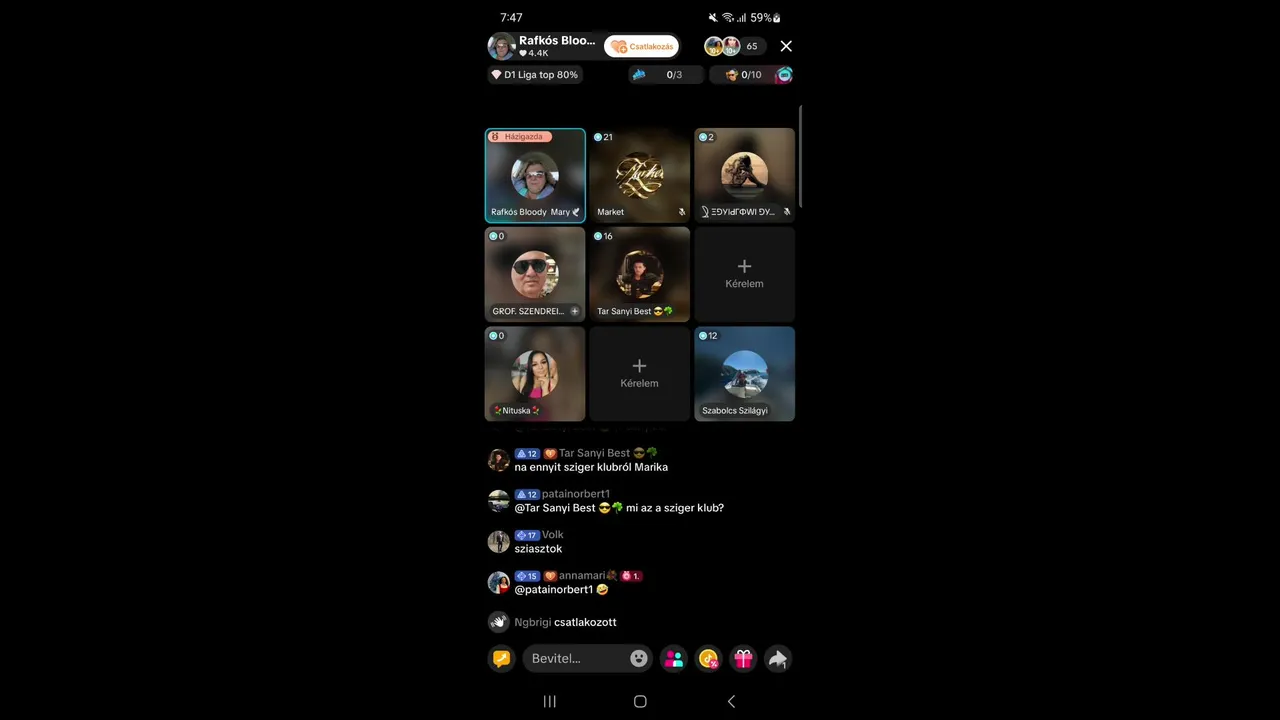Open host Rafkós Bloody Mary's seat

tap(535, 175)
